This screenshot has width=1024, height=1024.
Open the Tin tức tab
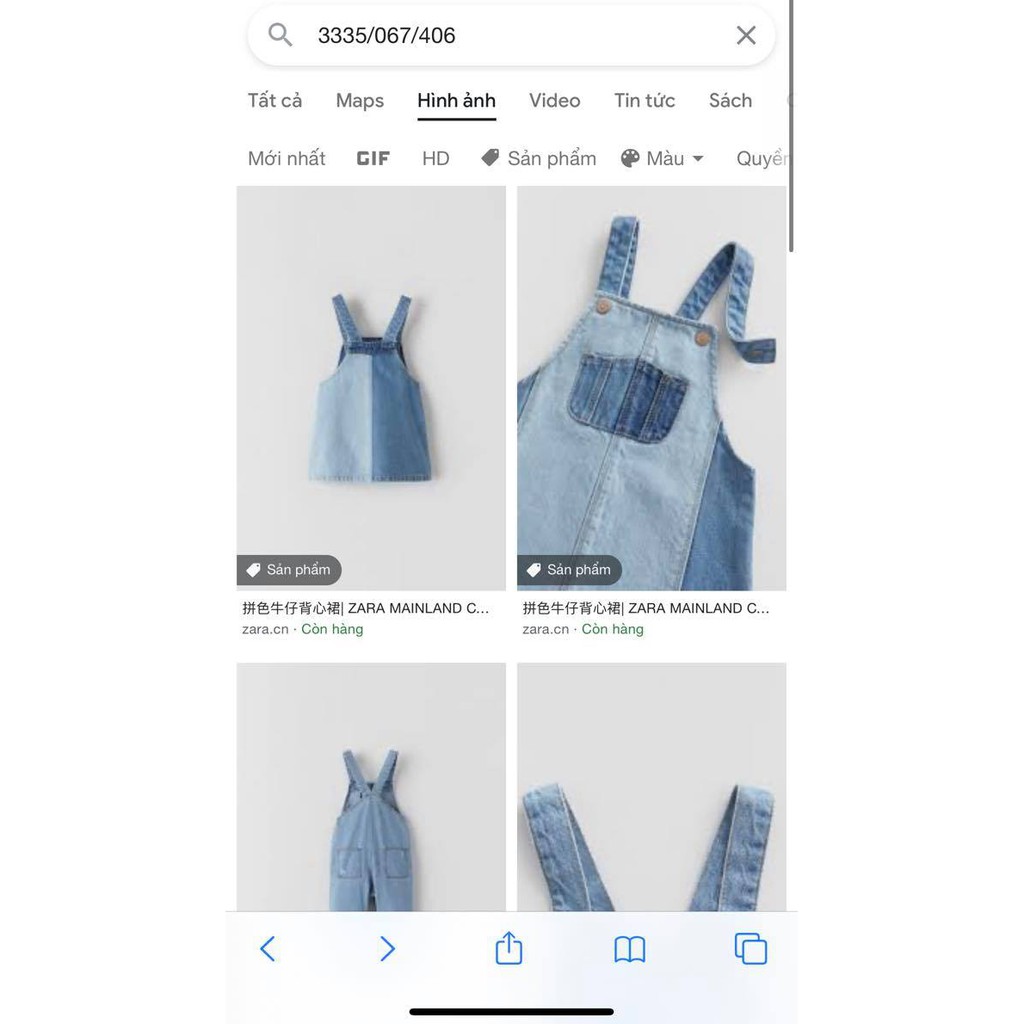coord(644,101)
